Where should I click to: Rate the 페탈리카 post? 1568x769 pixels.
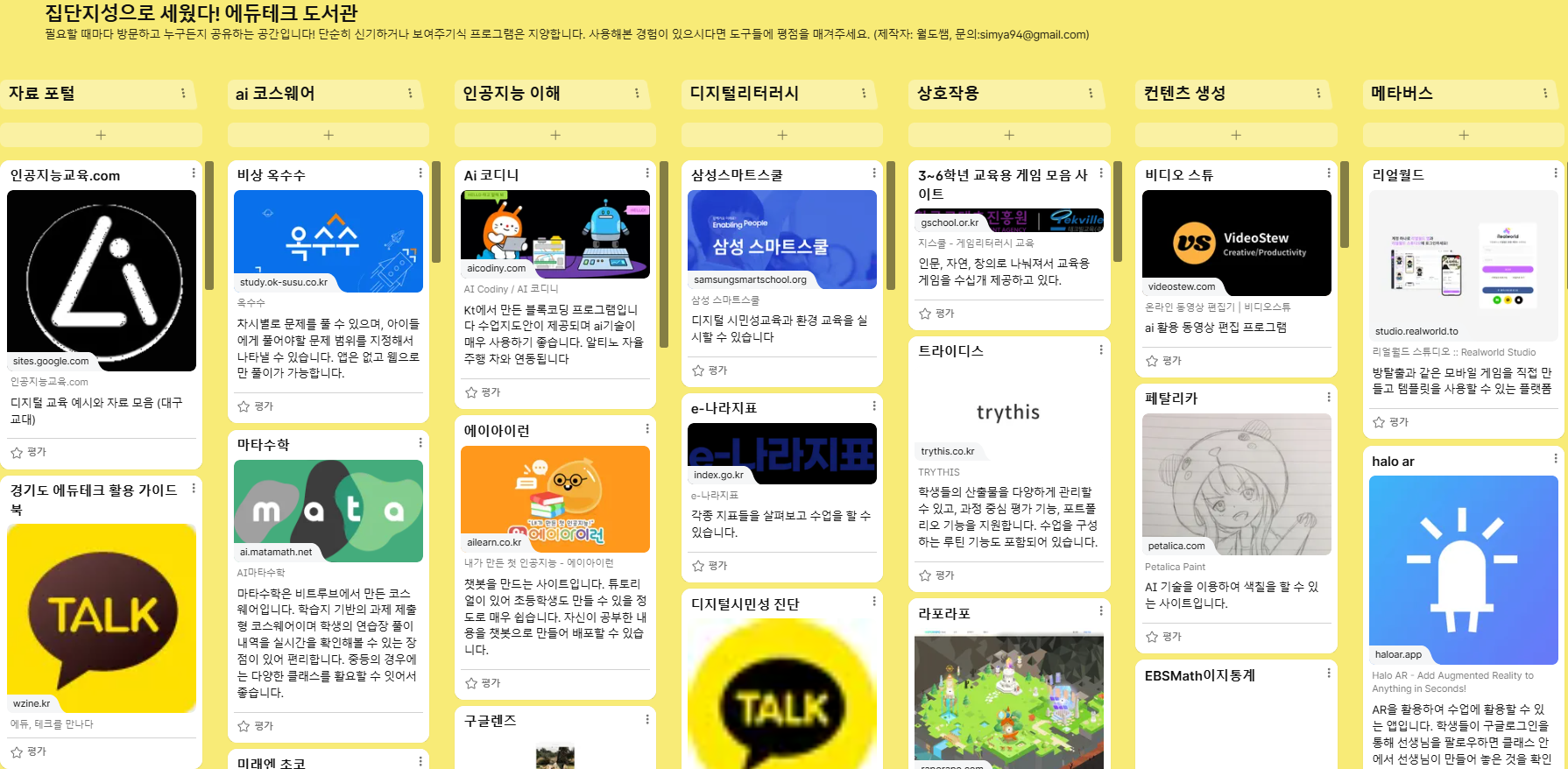pos(1164,637)
